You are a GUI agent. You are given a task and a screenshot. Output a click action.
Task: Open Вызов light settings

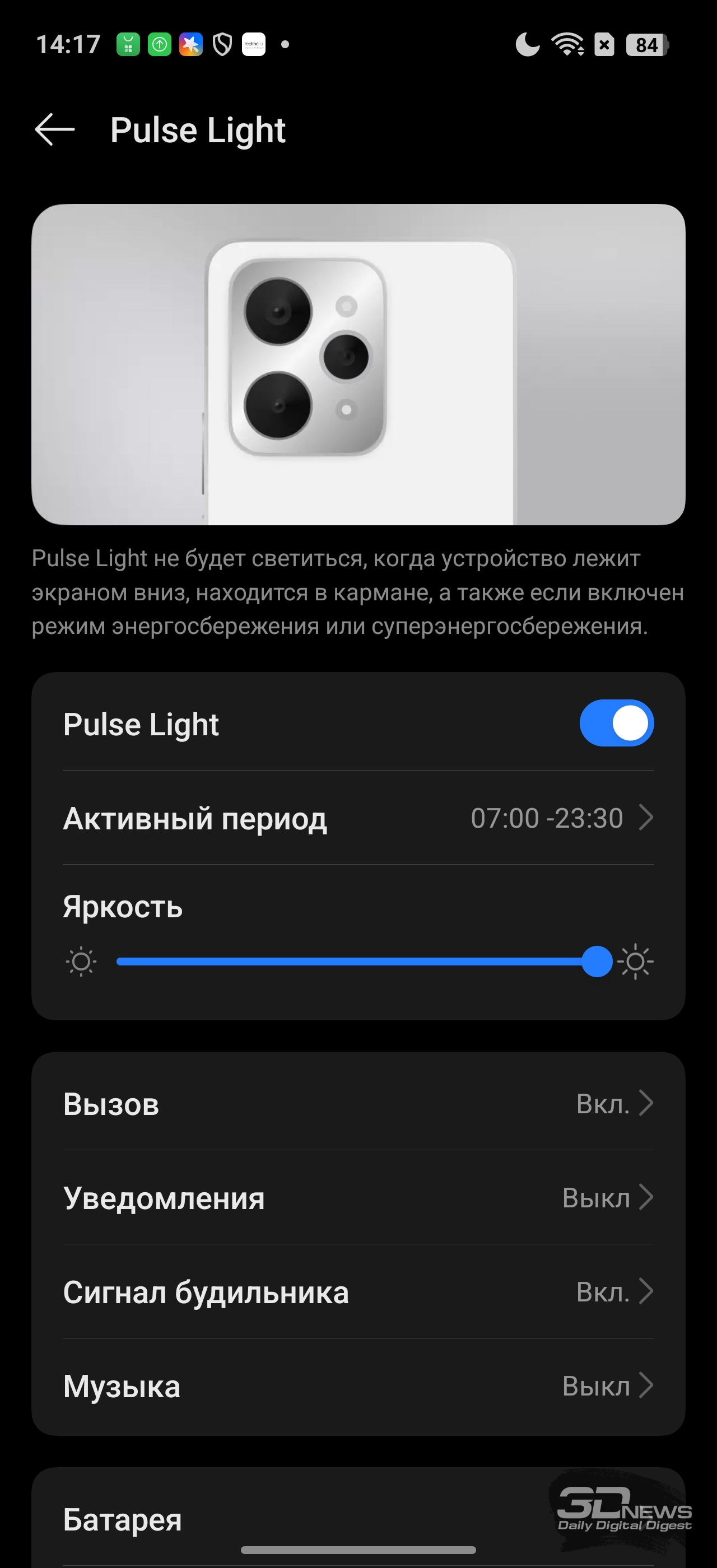coord(358,1104)
